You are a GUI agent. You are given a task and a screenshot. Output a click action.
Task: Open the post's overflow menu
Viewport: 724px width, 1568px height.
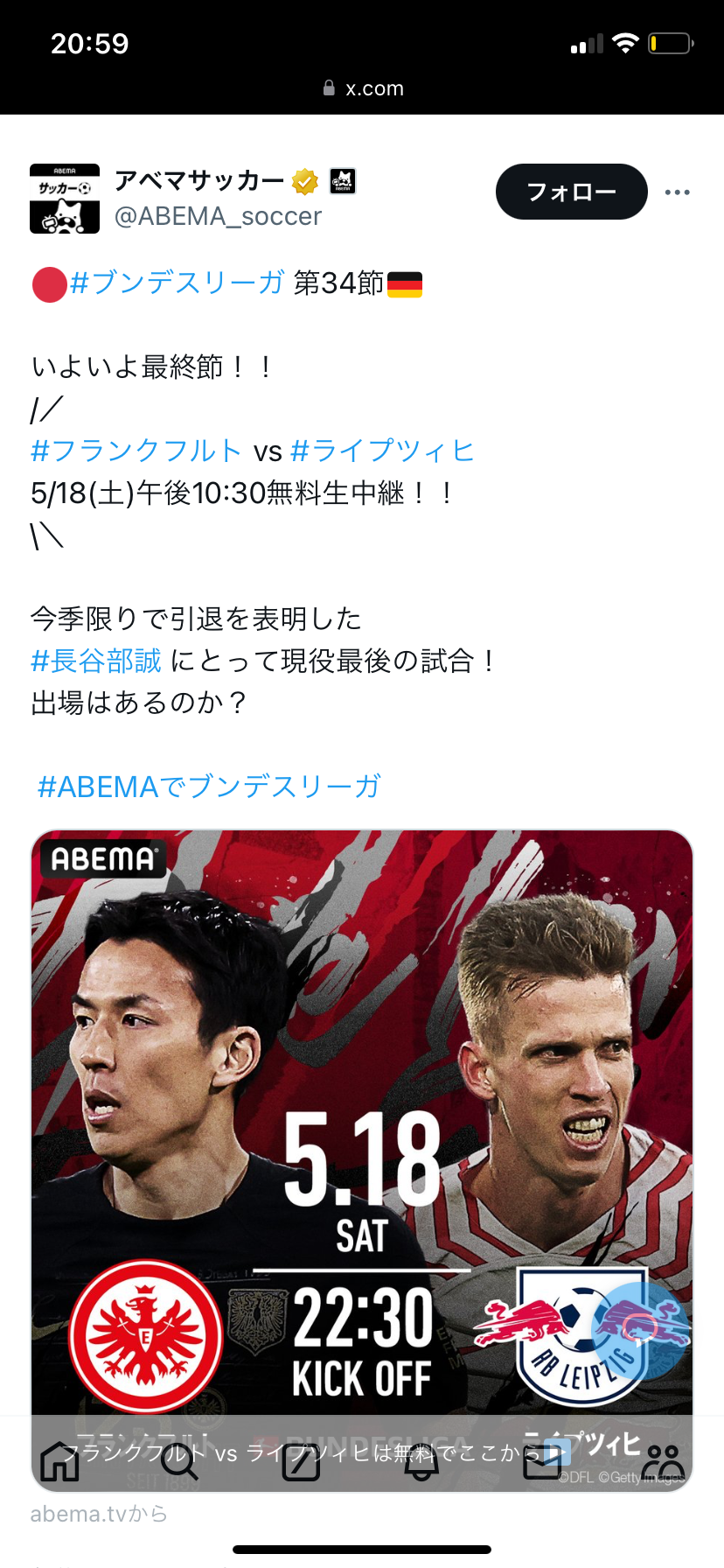(677, 192)
